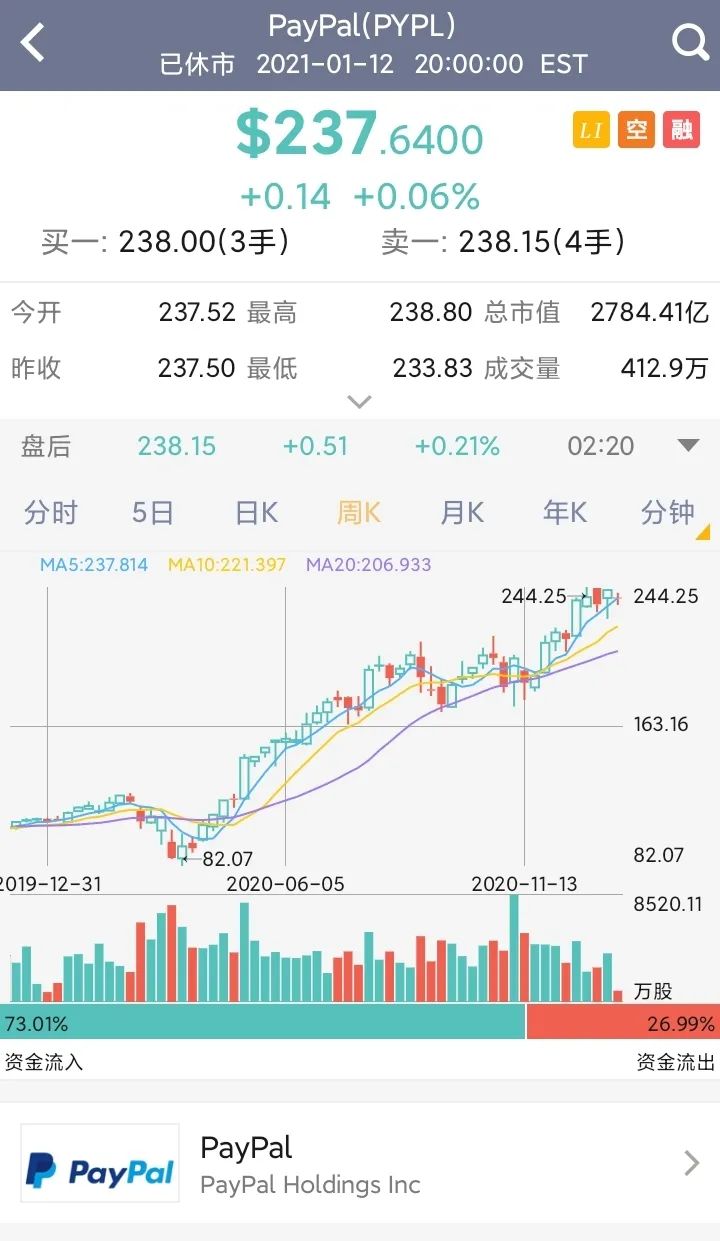Click the yellow LI badge icon
The width and height of the screenshot is (720, 1241).
pos(590,129)
